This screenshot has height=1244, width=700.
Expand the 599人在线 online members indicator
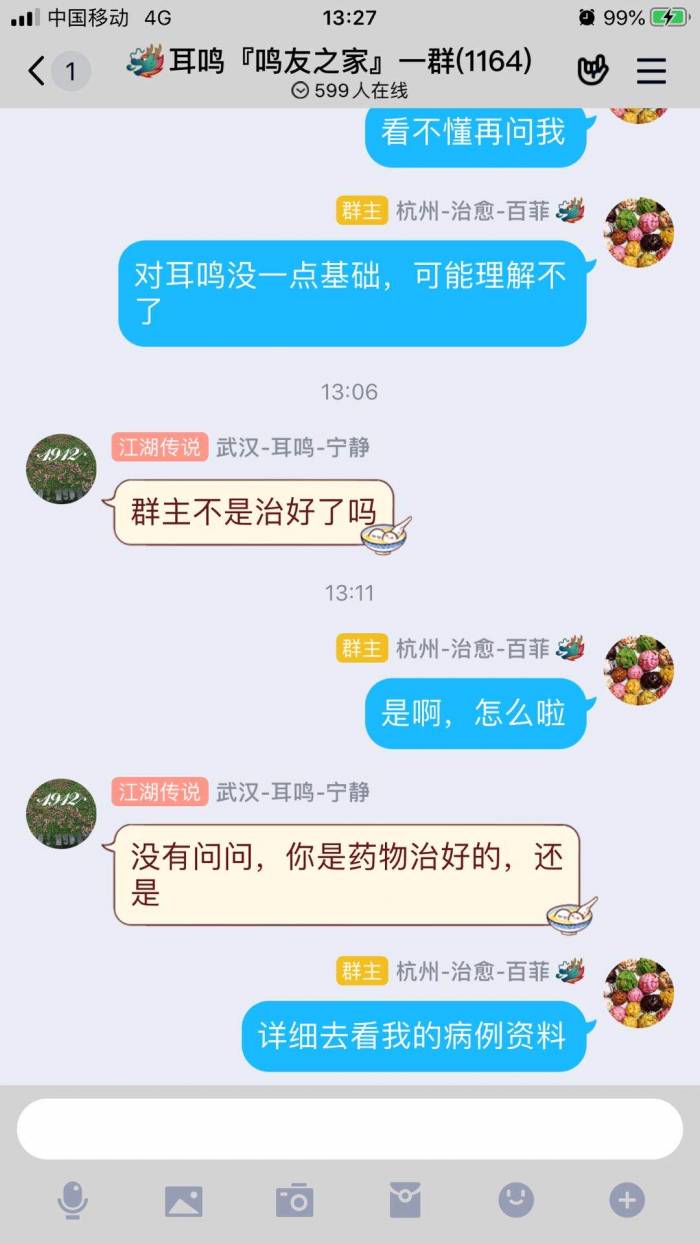[349, 91]
